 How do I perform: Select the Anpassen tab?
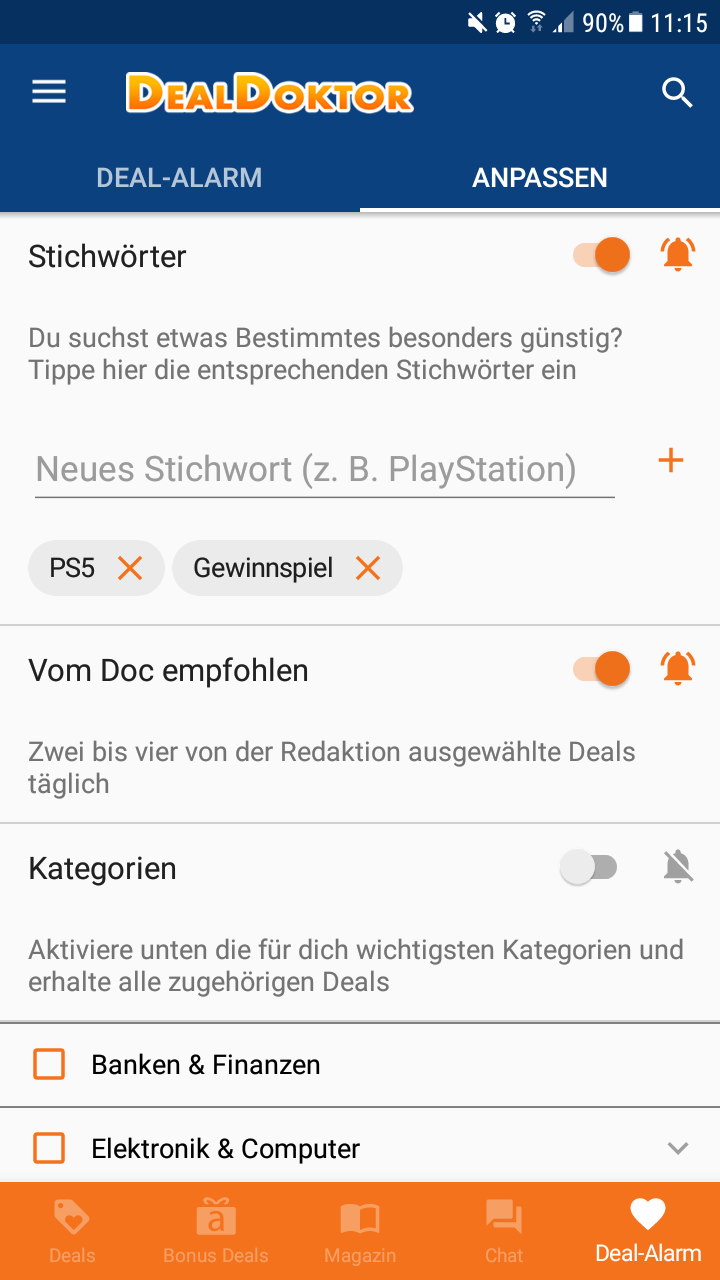[x=540, y=178]
